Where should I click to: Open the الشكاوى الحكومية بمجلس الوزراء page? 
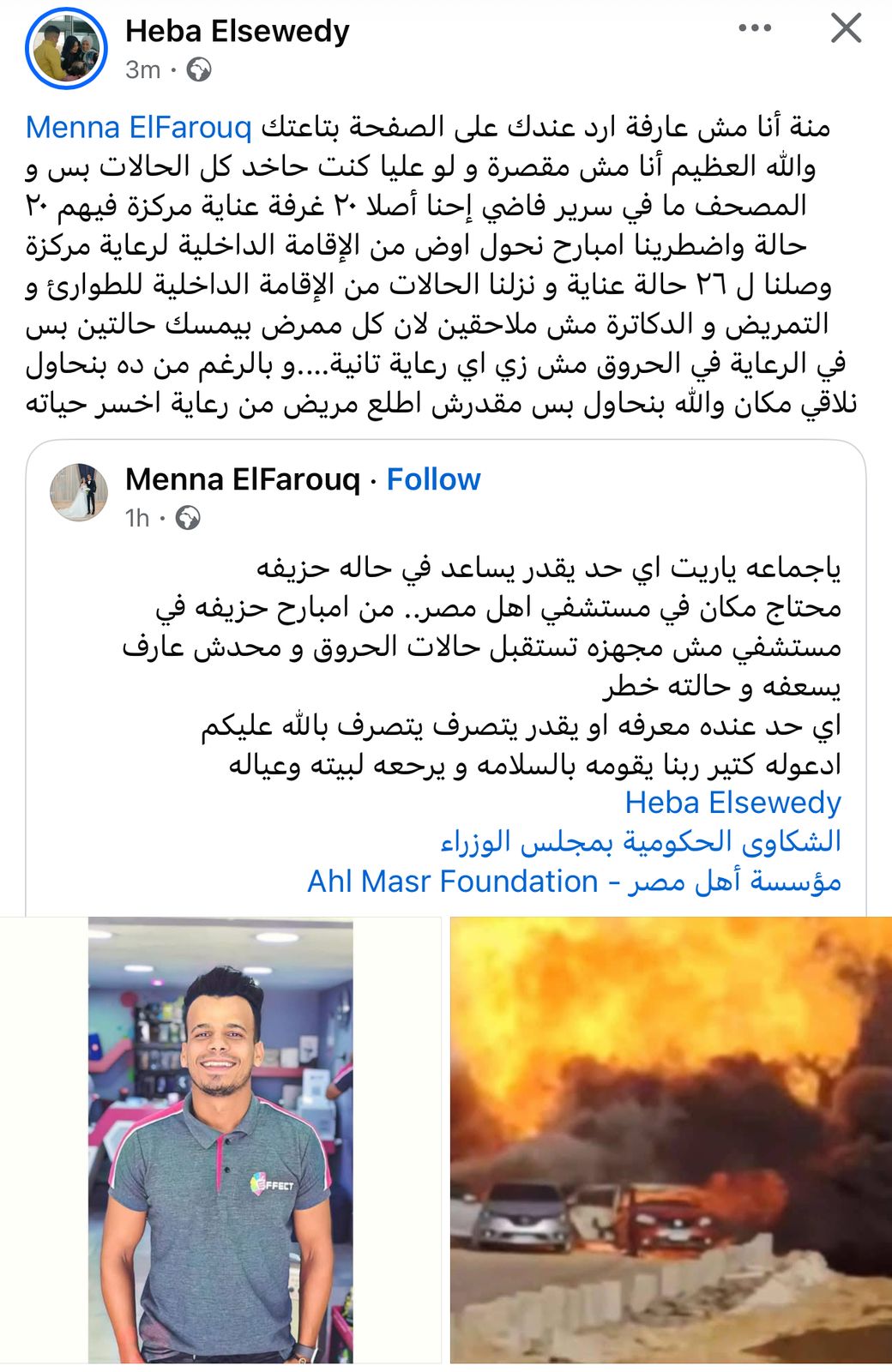point(640,842)
